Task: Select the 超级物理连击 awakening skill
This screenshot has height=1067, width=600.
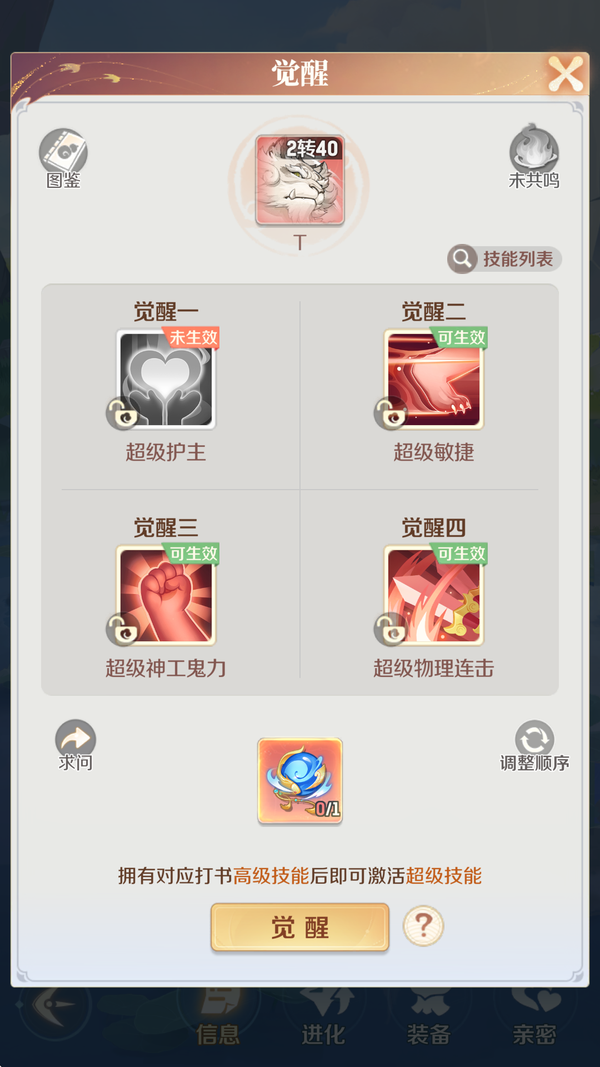Action: click(433, 596)
